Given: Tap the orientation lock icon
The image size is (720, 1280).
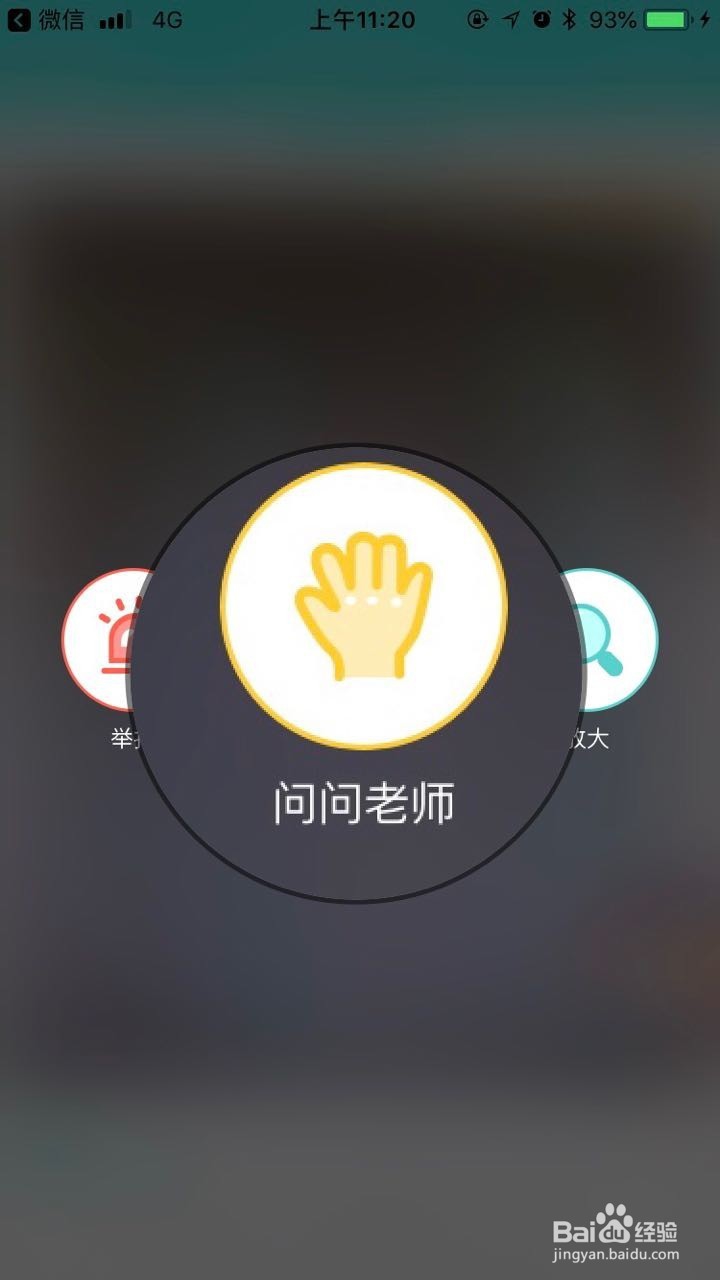Looking at the screenshot, I should tap(478, 18).
